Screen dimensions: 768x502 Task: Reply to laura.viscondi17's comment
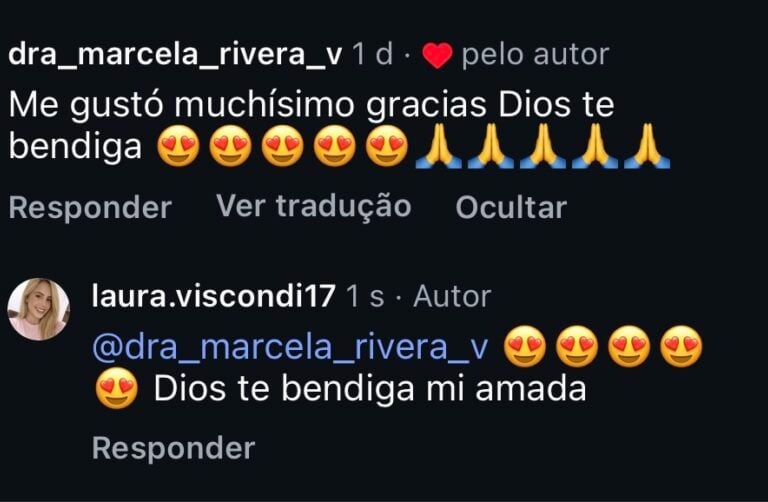pos(173,447)
